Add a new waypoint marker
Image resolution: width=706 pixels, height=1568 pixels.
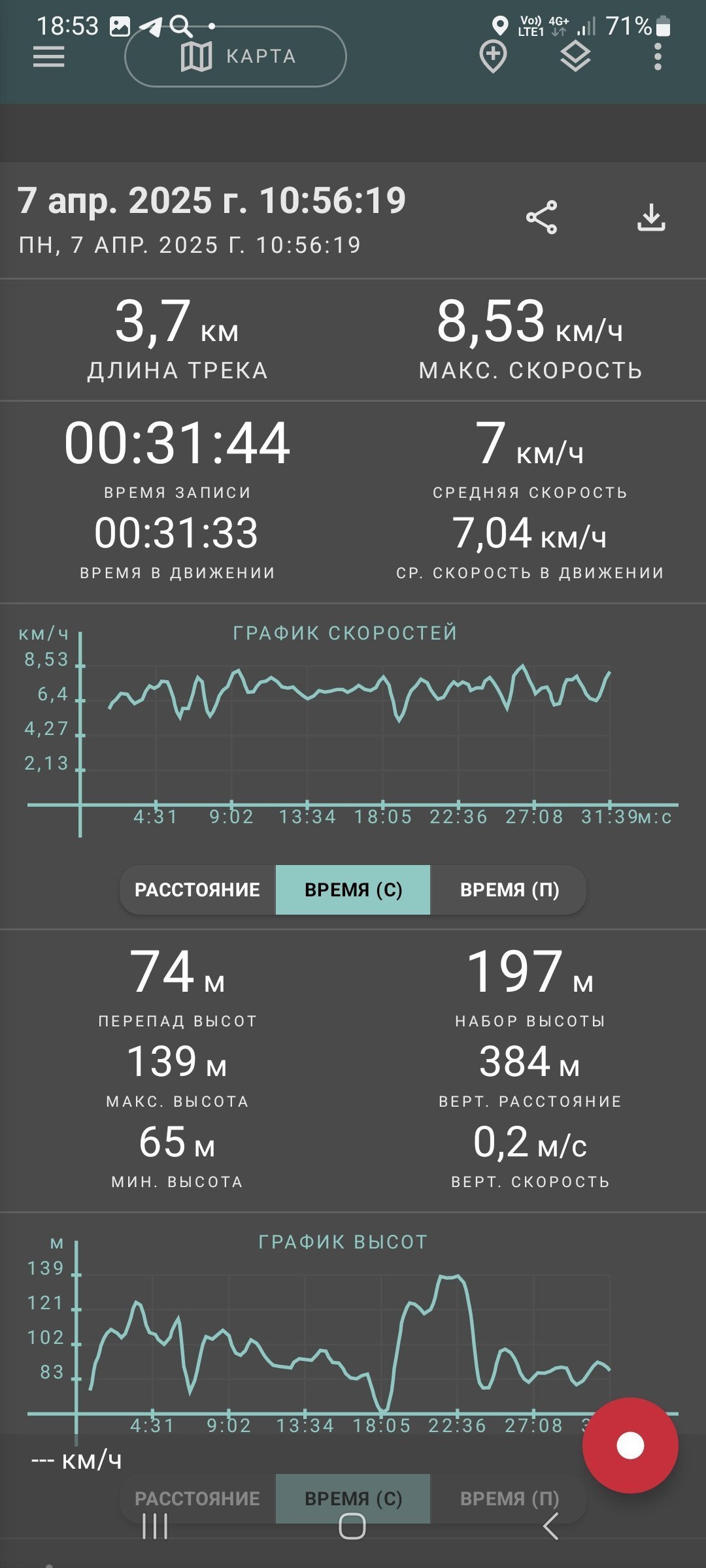tap(493, 57)
